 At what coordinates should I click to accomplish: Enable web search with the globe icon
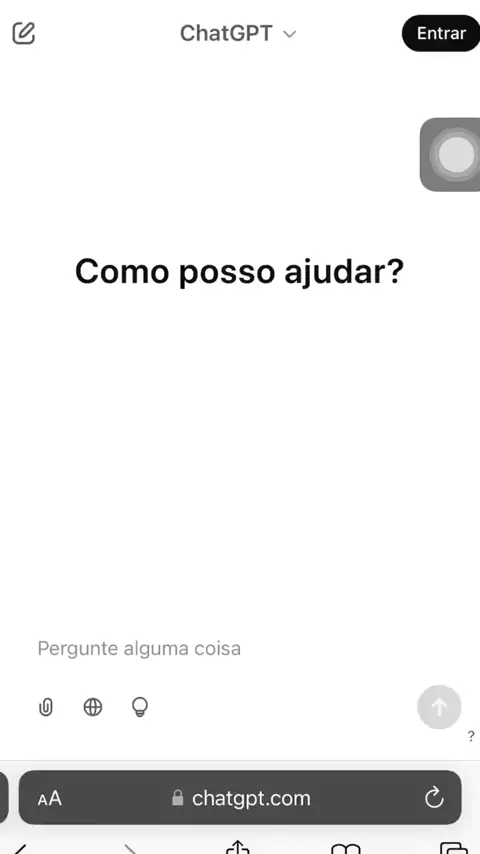[93, 707]
